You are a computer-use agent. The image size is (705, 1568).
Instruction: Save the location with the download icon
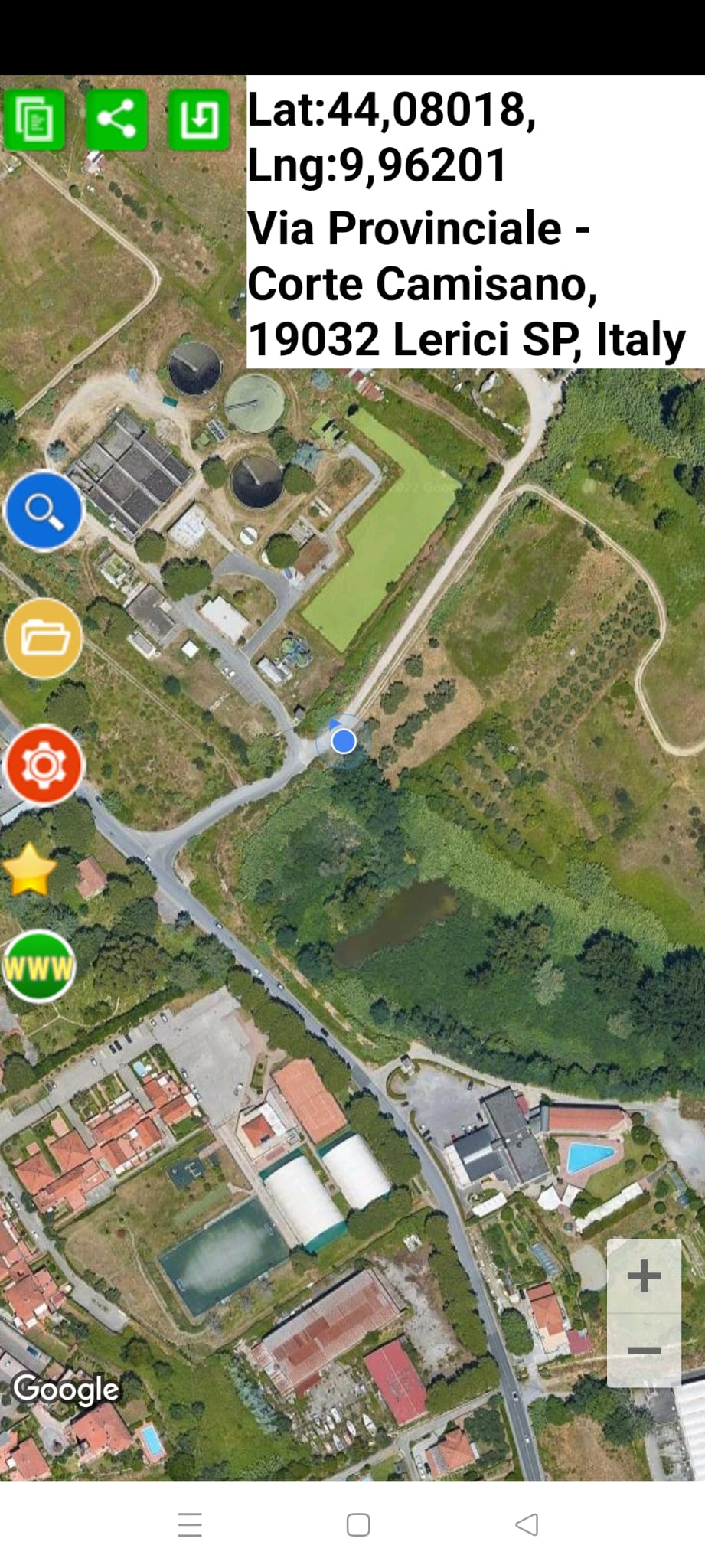point(199,119)
